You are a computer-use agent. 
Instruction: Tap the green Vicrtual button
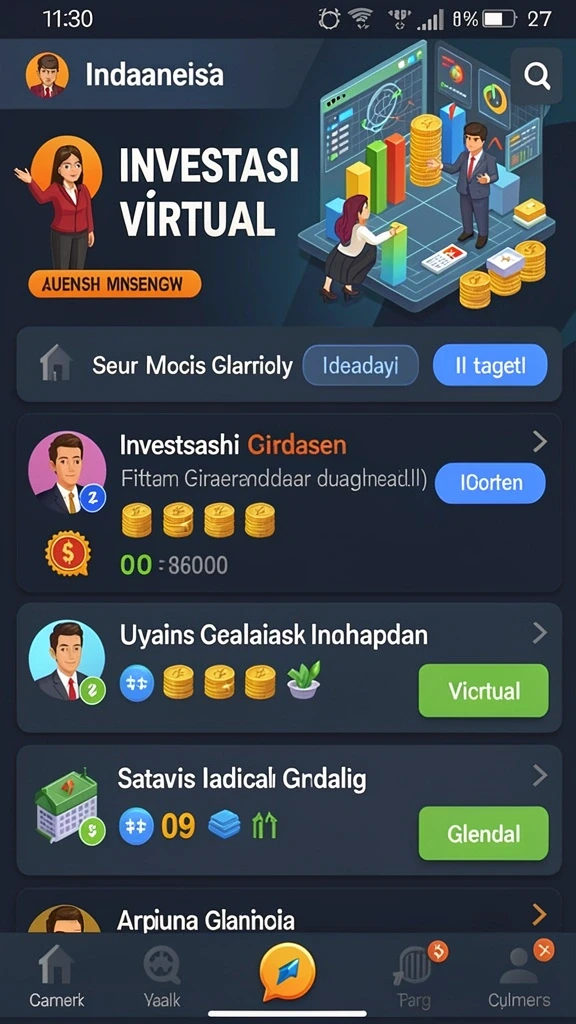pyautogui.click(x=483, y=690)
